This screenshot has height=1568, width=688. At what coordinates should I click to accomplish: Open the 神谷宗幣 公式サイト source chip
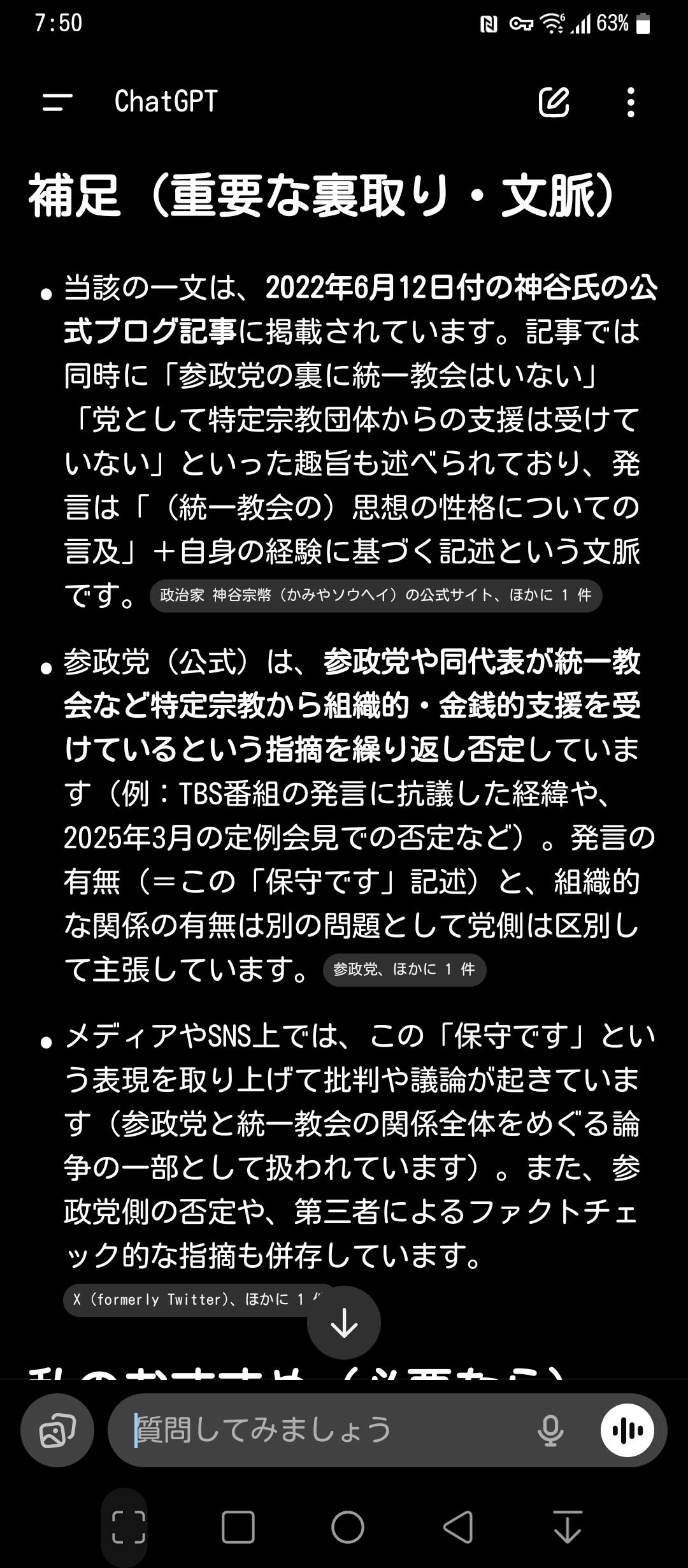[x=376, y=596]
